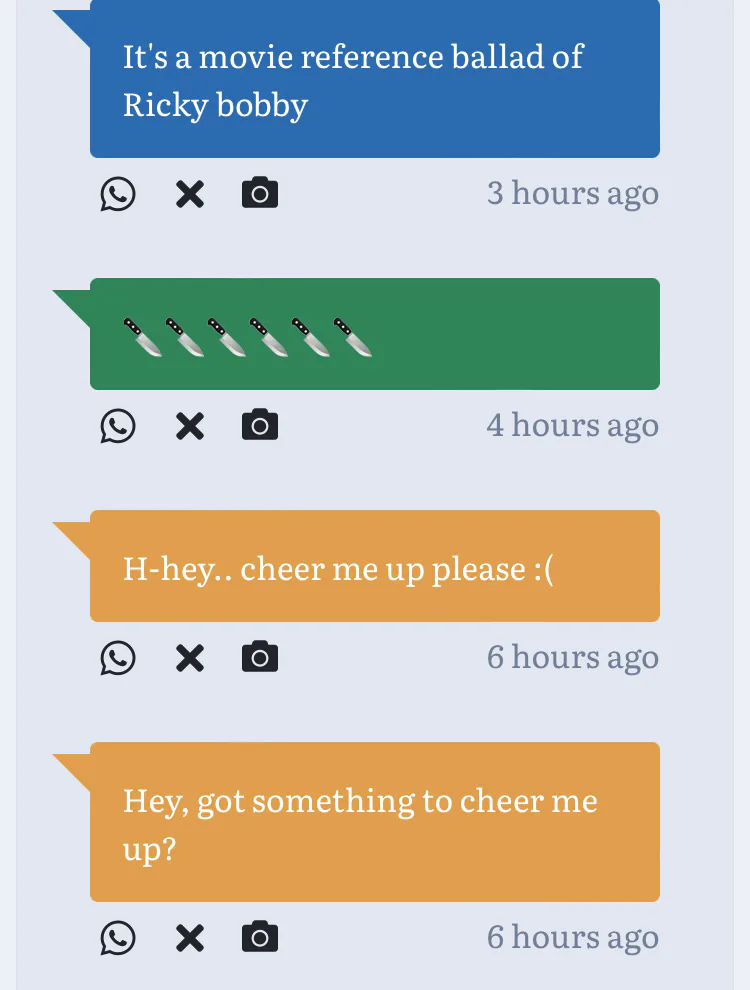Share the knife emoji message via WhatsApp

coord(118,426)
